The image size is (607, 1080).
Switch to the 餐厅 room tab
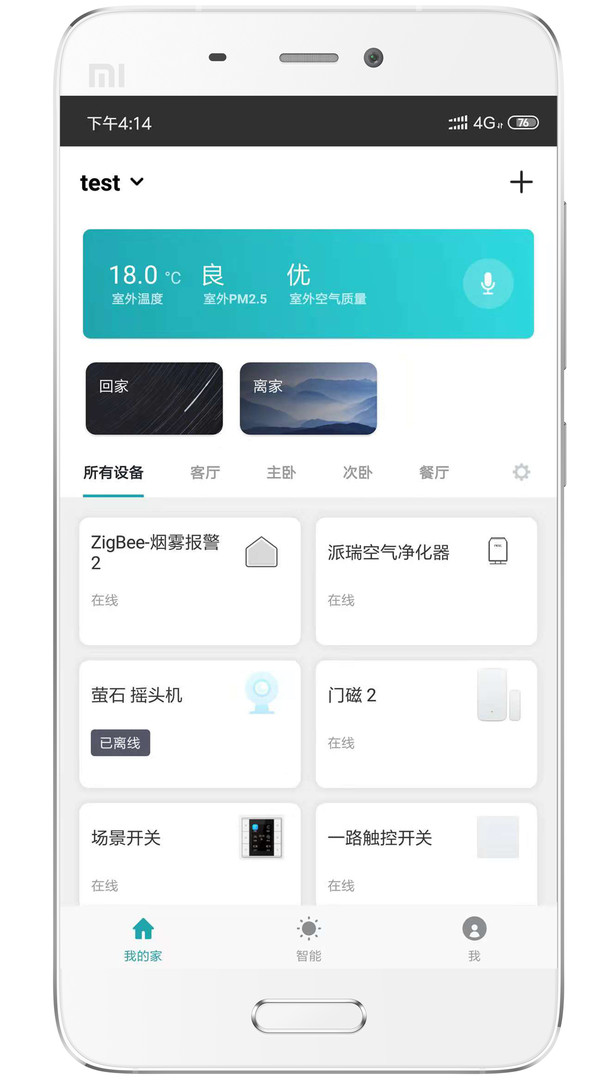coord(434,473)
